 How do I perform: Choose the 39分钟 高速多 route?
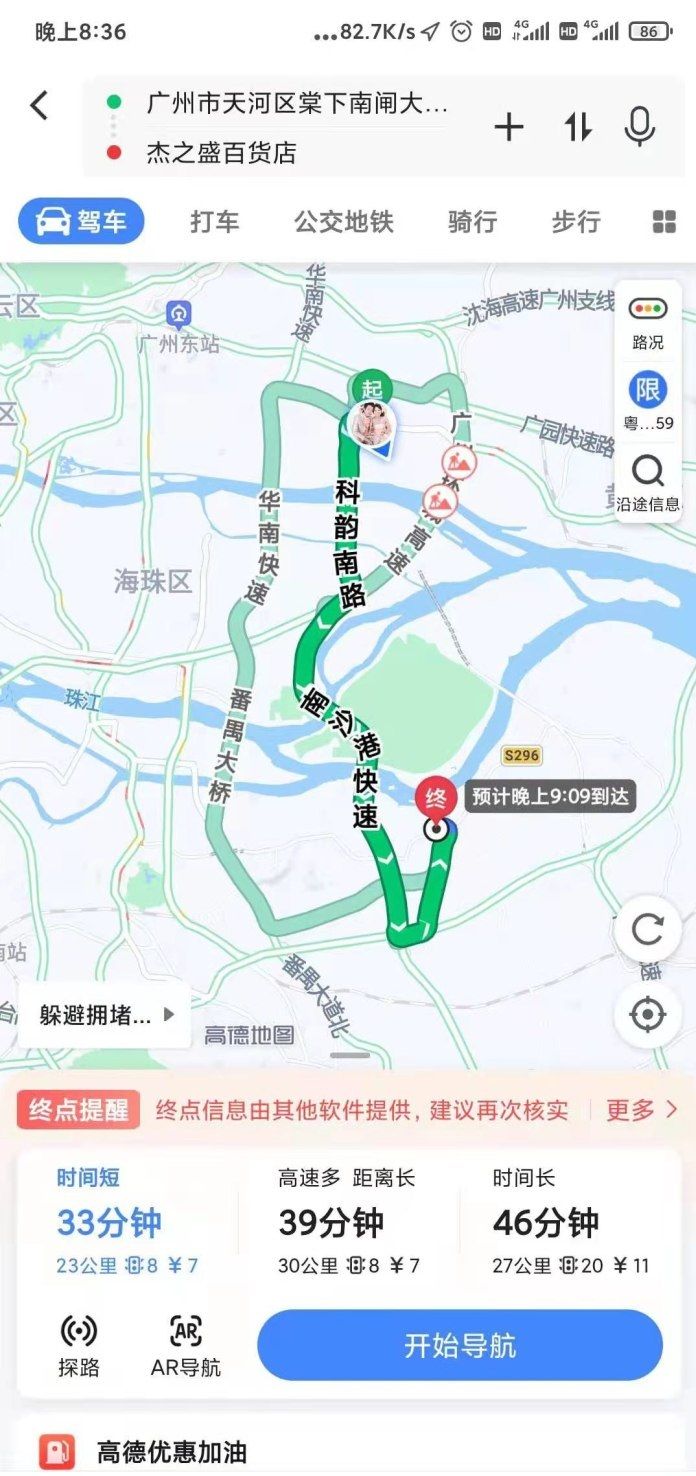click(x=349, y=1222)
